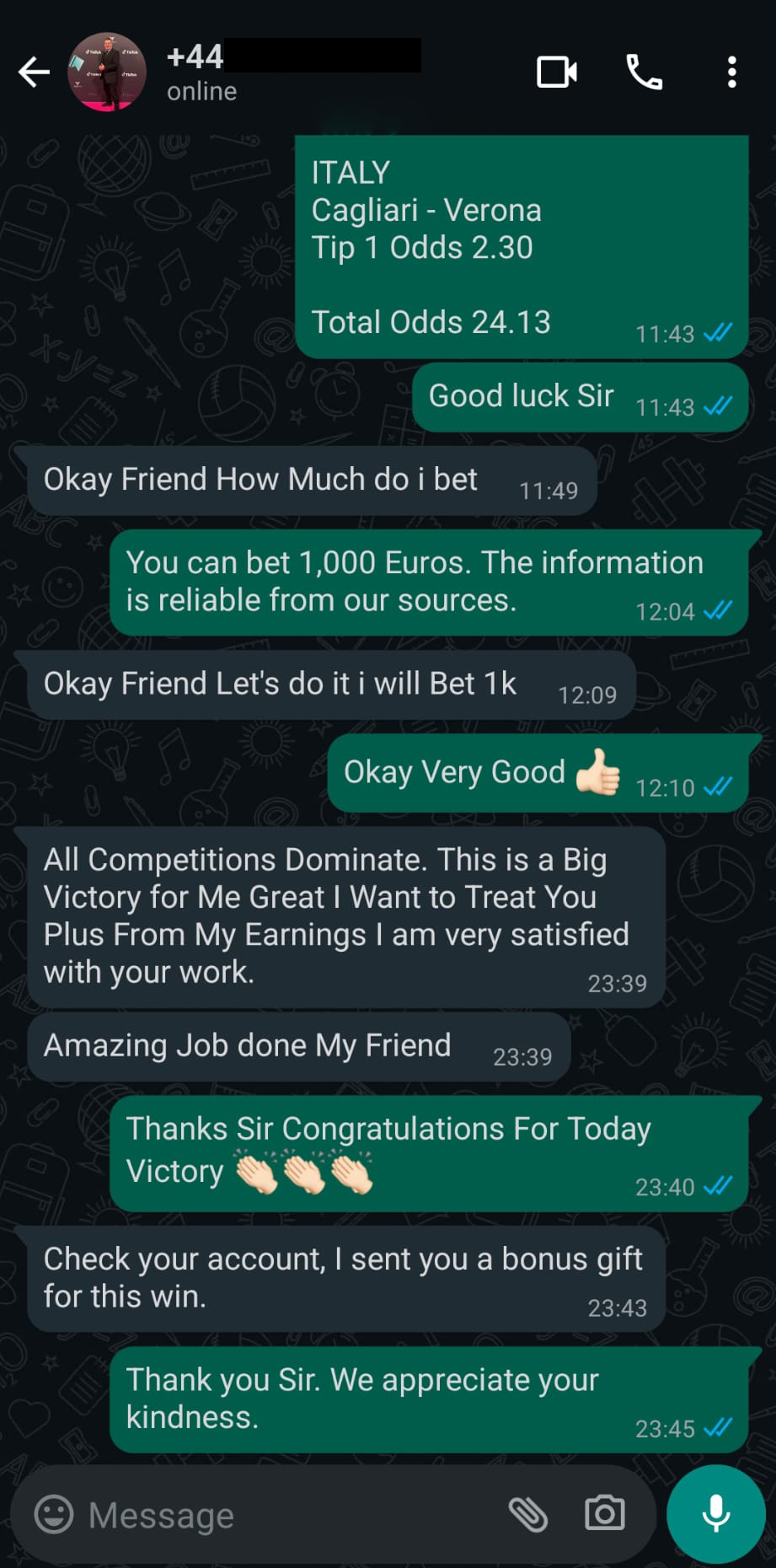
Task: Open the camera from message bar
Action: (605, 1513)
